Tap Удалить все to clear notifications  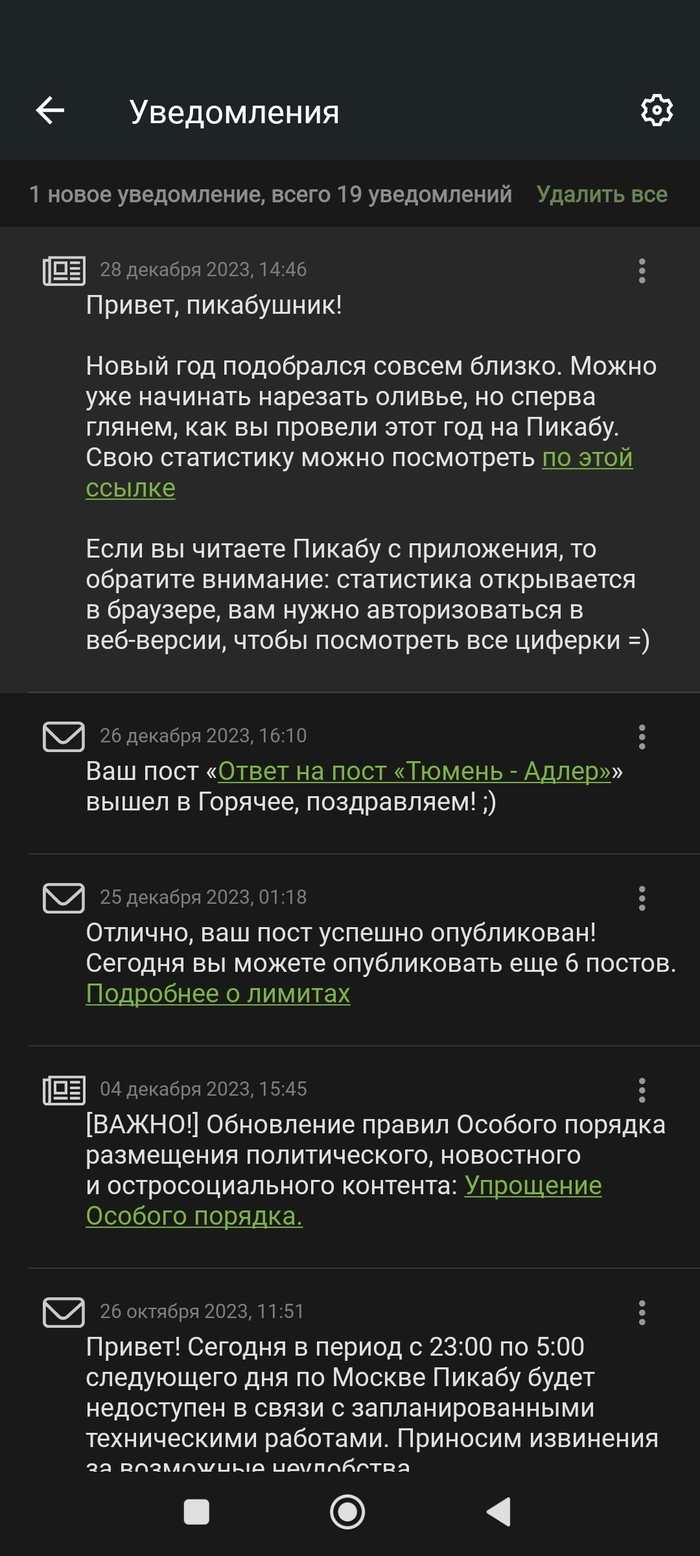pyautogui.click(x=601, y=194)
